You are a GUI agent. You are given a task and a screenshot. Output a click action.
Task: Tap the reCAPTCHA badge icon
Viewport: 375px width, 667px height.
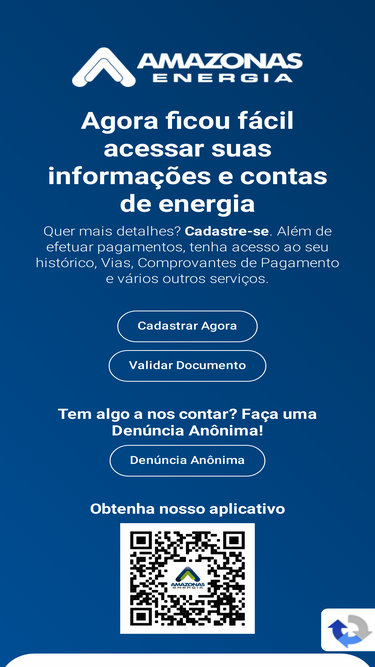349,630
